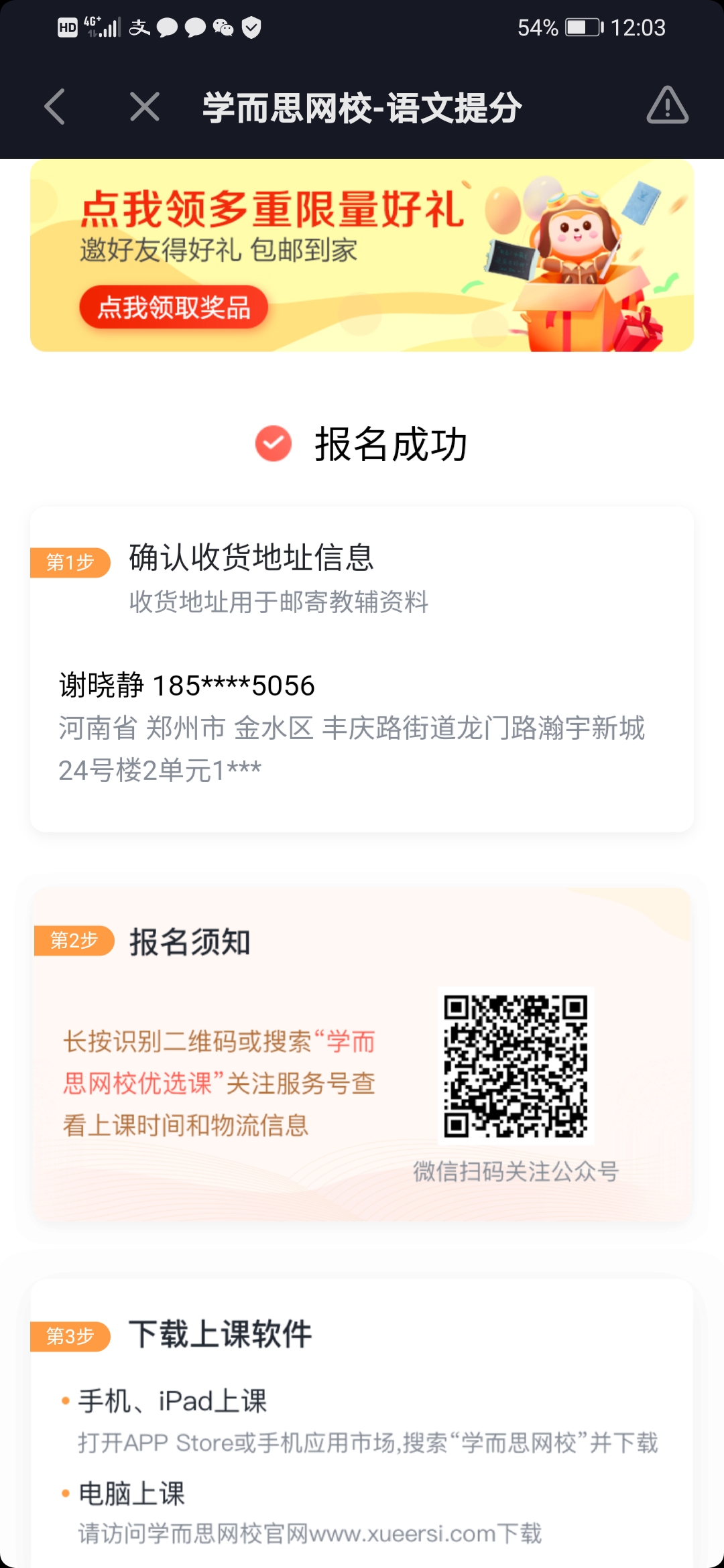
Task: Go back using the top-left arrow
Action: [x=55, y=107]
